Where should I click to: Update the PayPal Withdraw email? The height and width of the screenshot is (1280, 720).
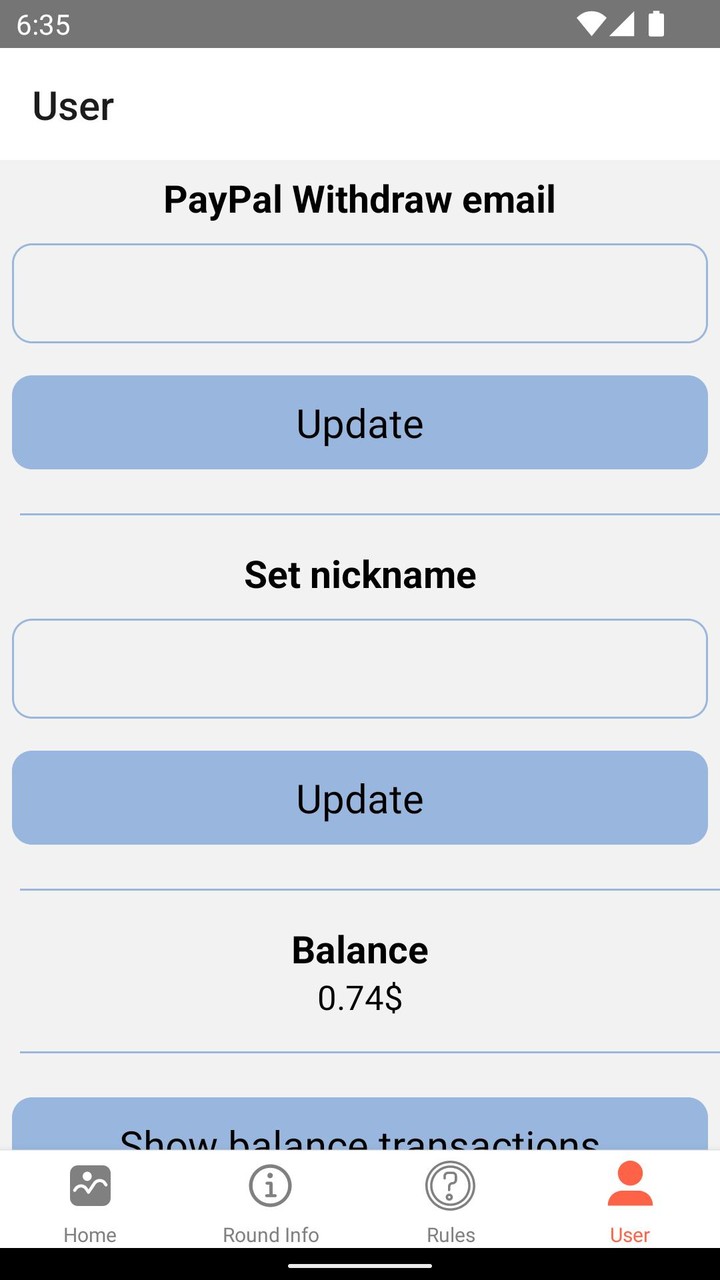coord(359,422)
